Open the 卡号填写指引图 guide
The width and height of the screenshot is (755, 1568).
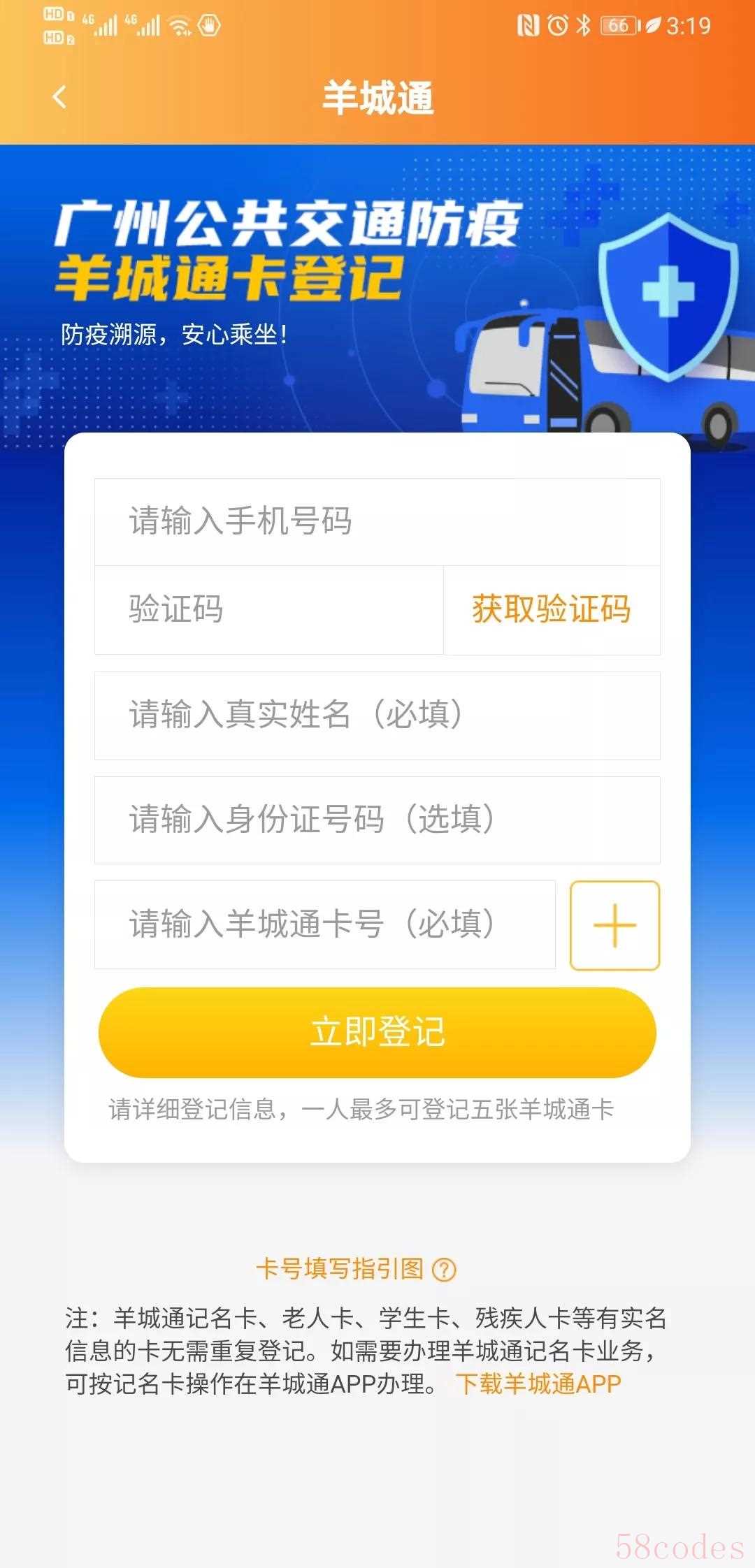(x=355, y=1268)
